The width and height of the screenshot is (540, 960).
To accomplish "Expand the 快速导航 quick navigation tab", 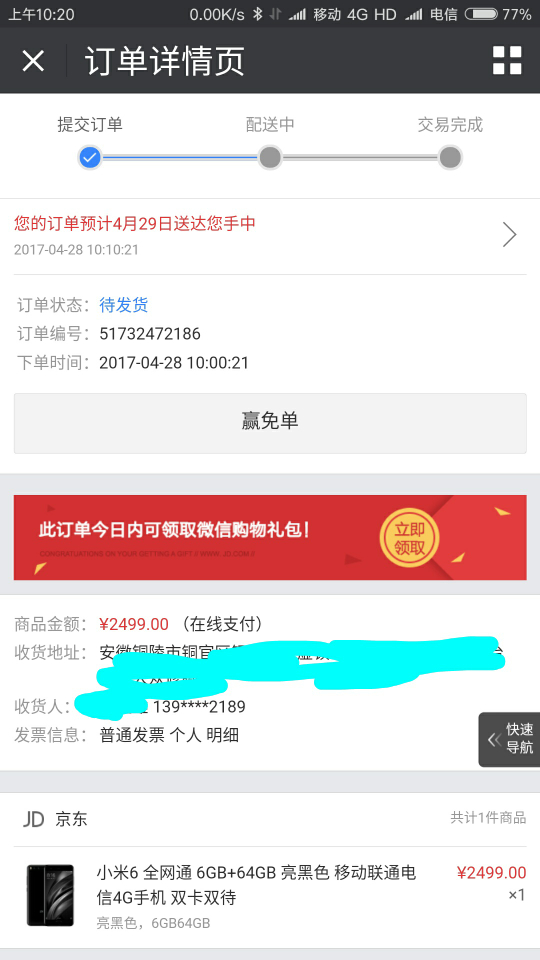I will (509, 739).
